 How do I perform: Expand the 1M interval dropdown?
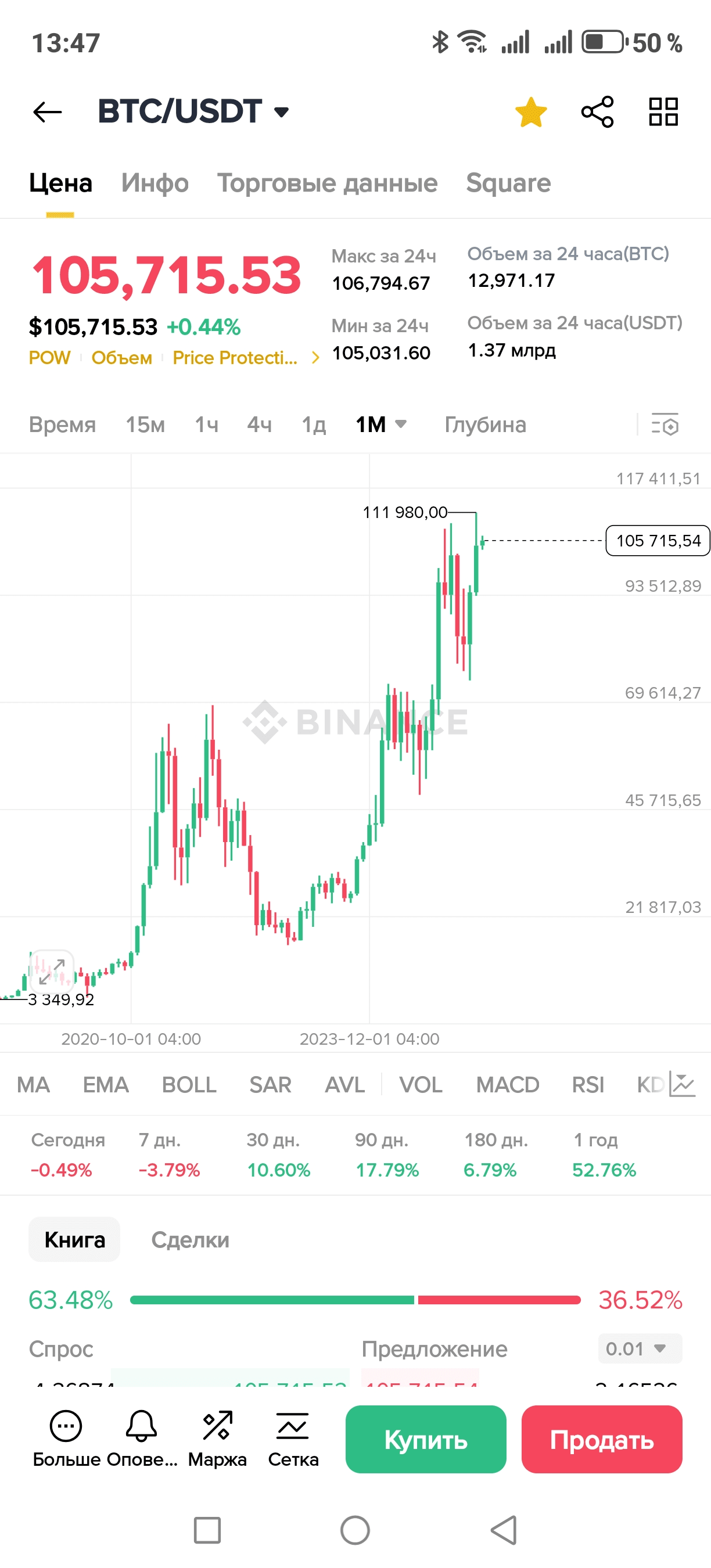pyautogui.click(x=381, y=425)
